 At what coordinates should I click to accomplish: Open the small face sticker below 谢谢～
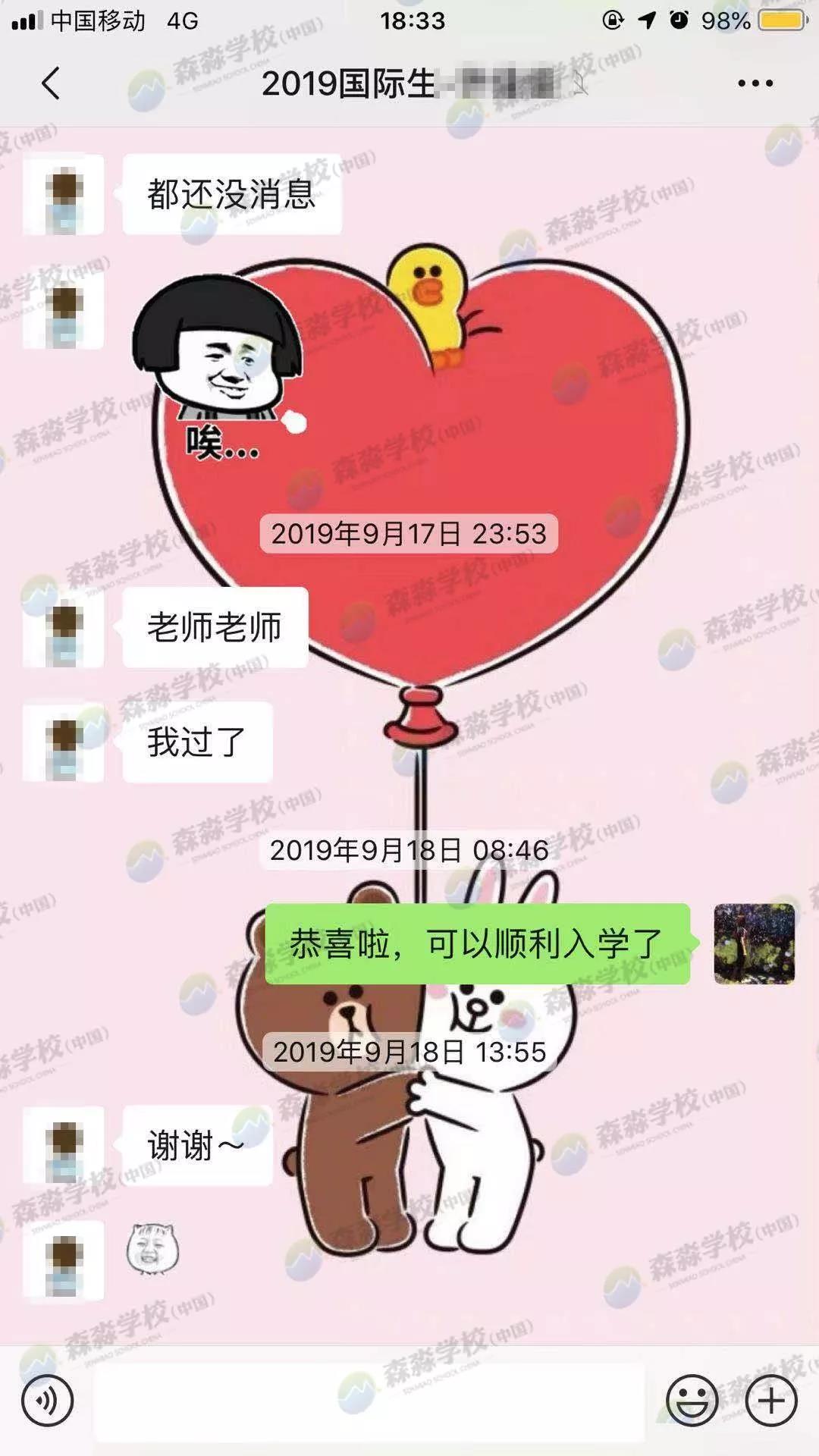coord(152,1247)
